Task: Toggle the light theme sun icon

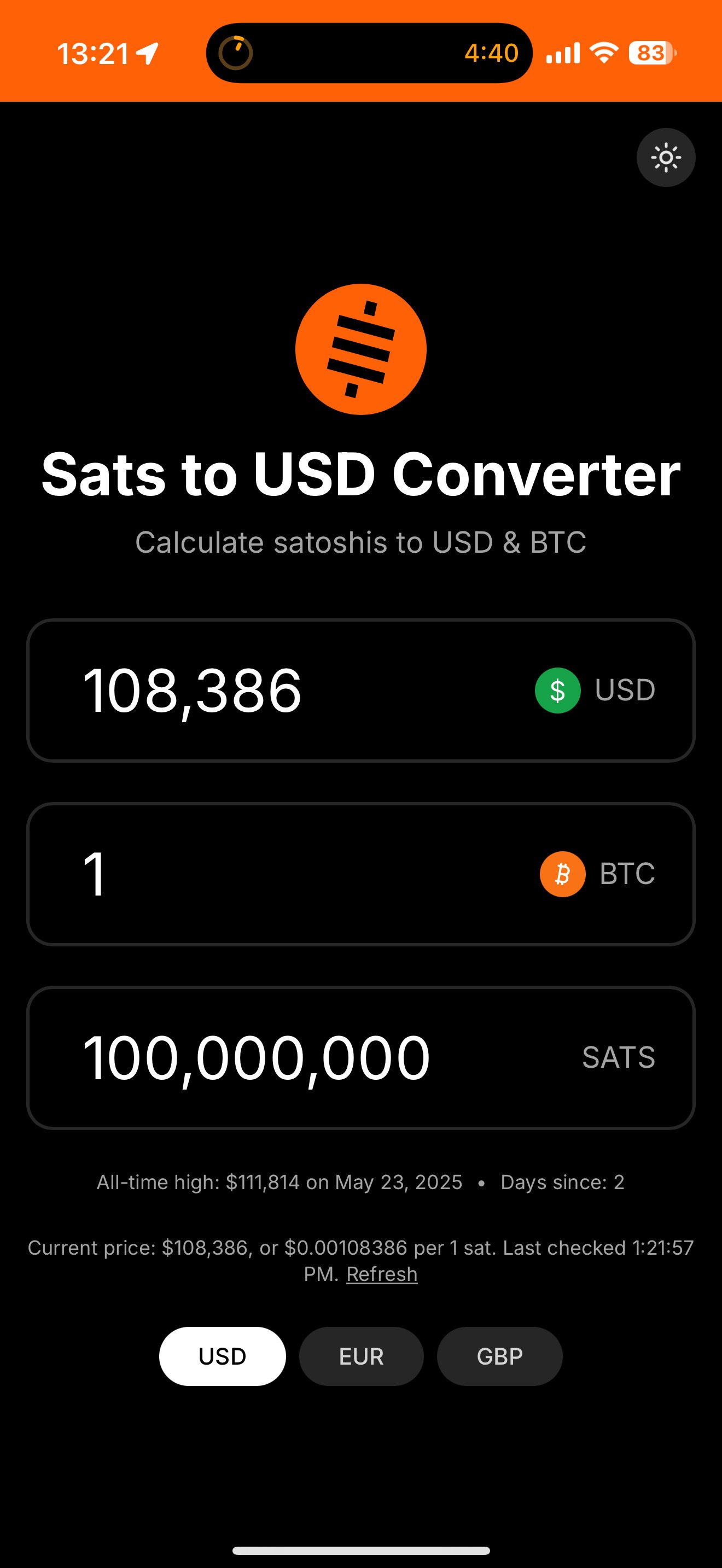Action: [x=665, y=157]
